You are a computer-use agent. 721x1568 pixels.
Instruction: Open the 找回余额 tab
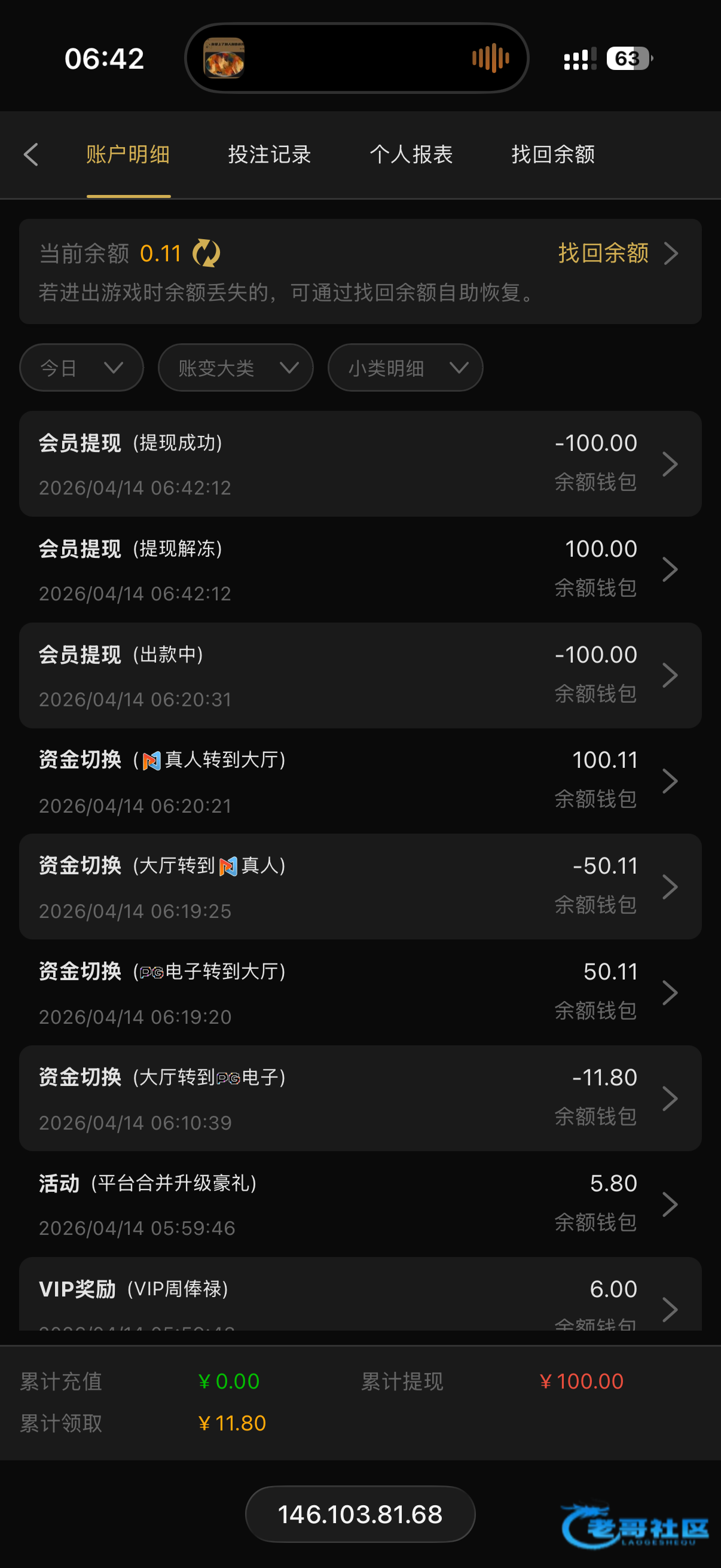(x=553, y=155)
